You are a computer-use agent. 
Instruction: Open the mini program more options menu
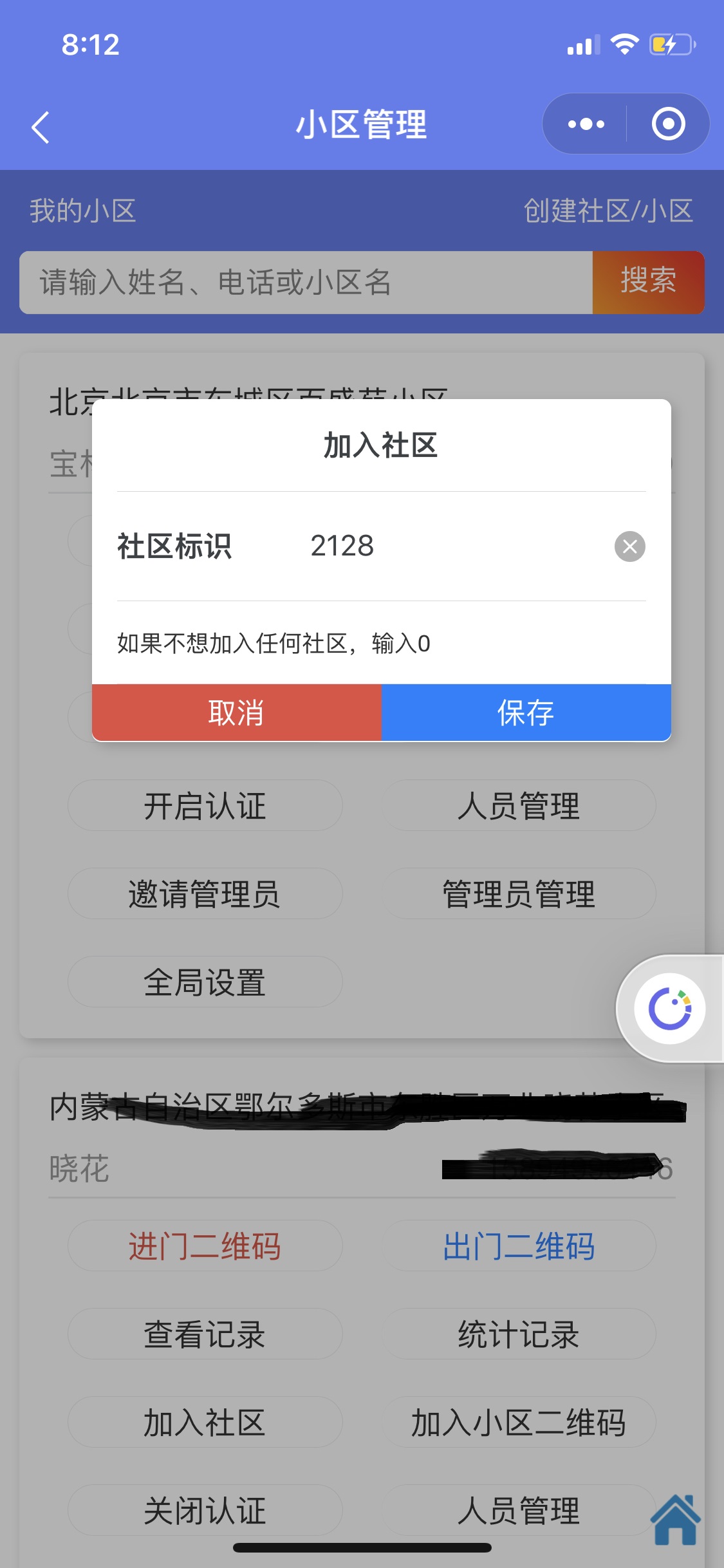586,124
